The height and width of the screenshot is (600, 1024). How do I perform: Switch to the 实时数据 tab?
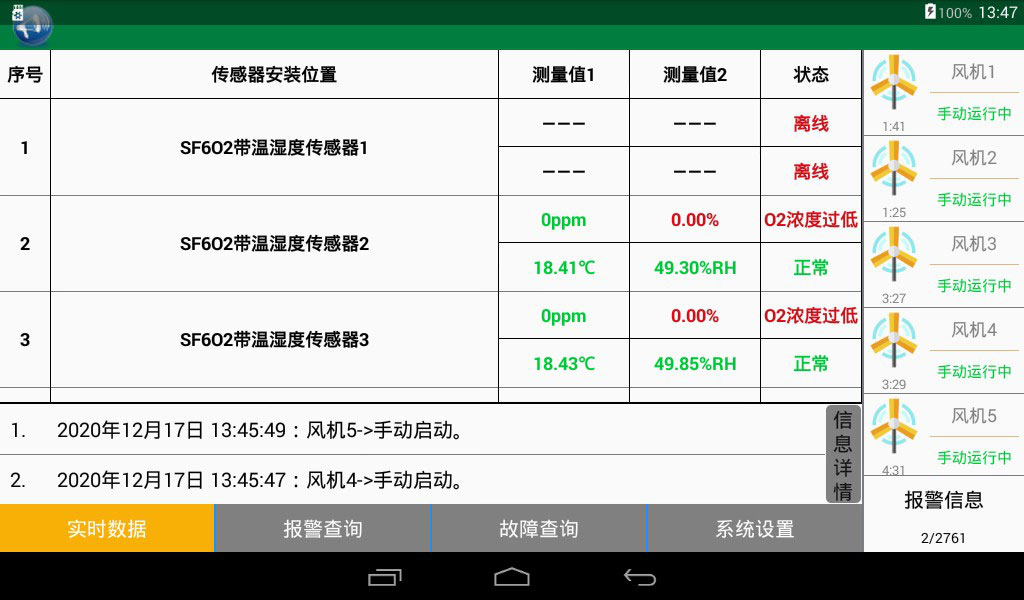[107, 528]
